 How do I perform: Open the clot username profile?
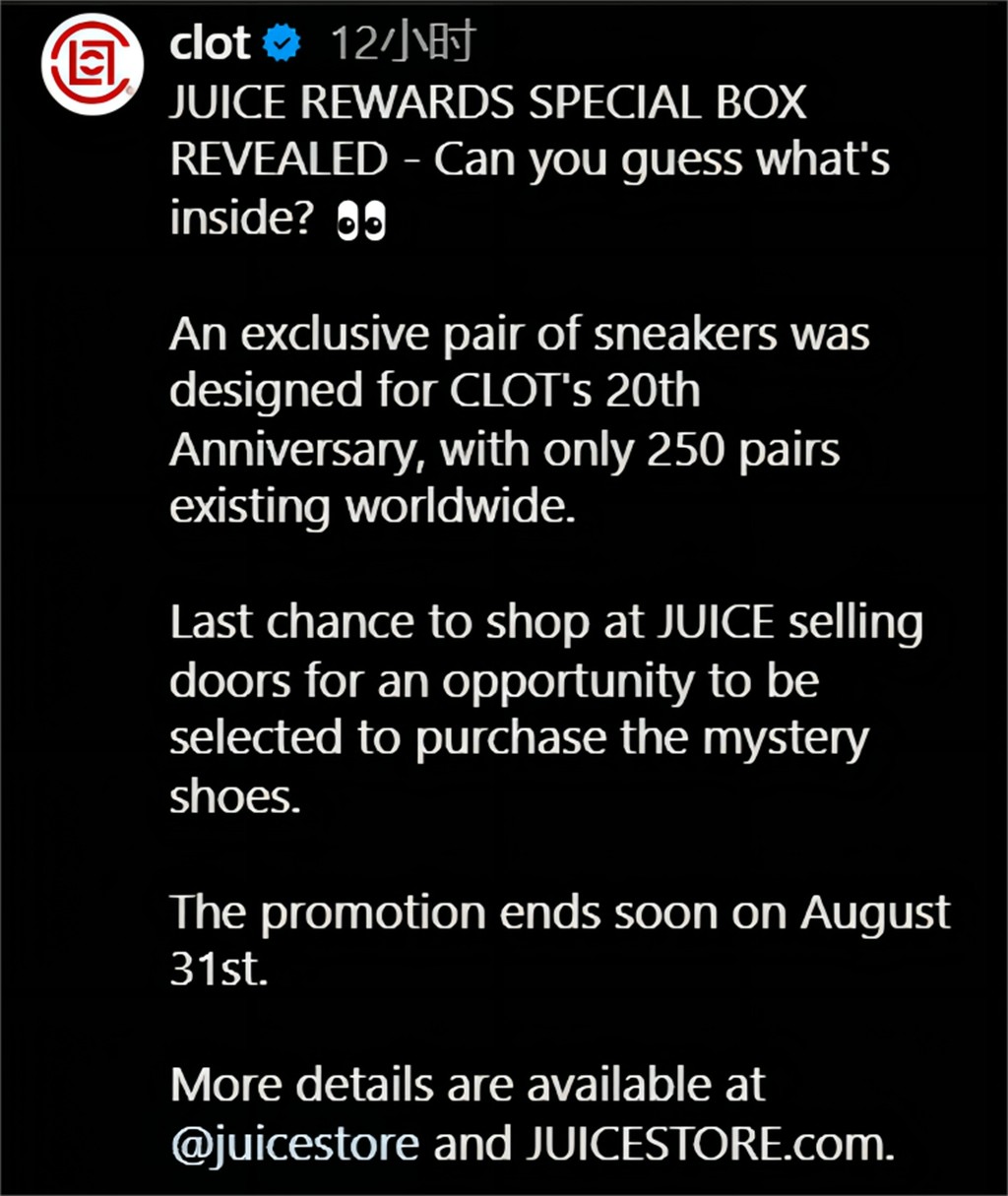click(x=210, y=43)
